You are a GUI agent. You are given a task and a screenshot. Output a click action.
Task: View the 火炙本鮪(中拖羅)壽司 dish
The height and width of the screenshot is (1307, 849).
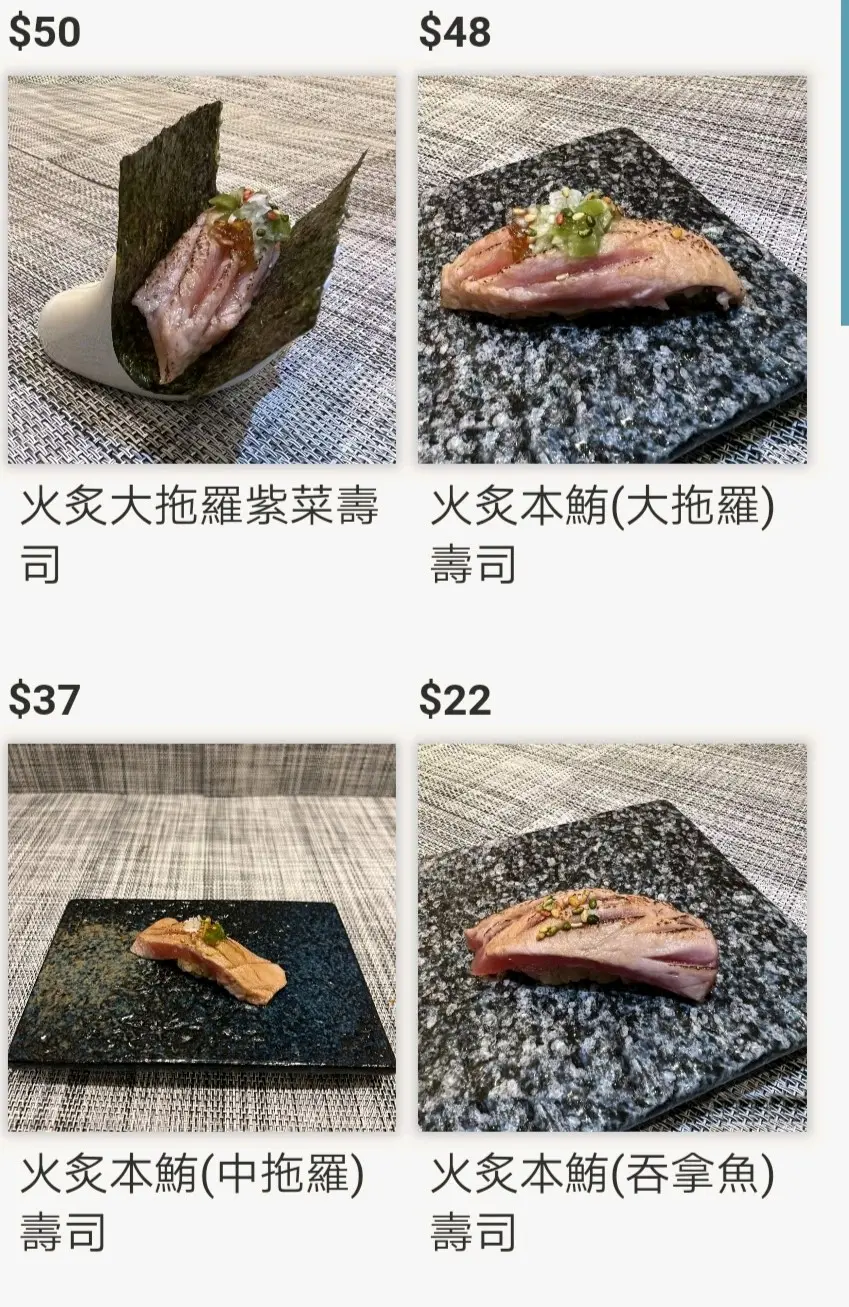point(202,937)
